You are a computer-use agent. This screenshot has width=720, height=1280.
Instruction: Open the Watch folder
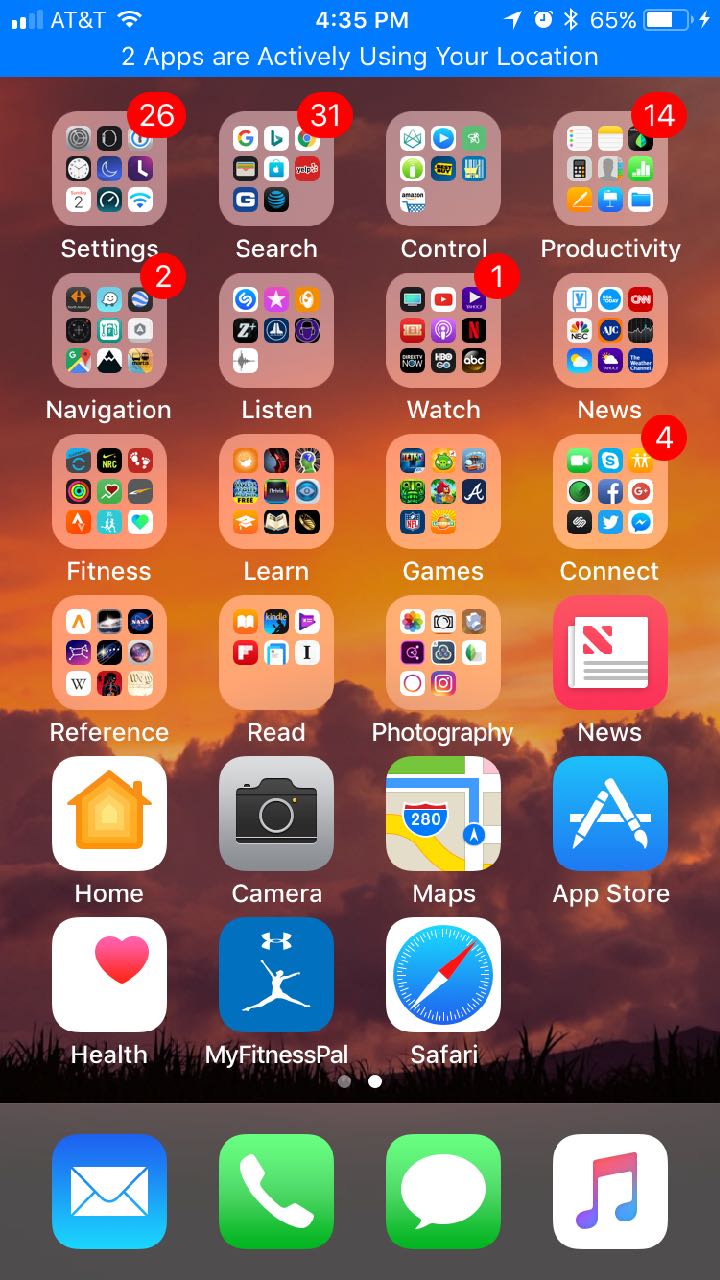[443, 330]
